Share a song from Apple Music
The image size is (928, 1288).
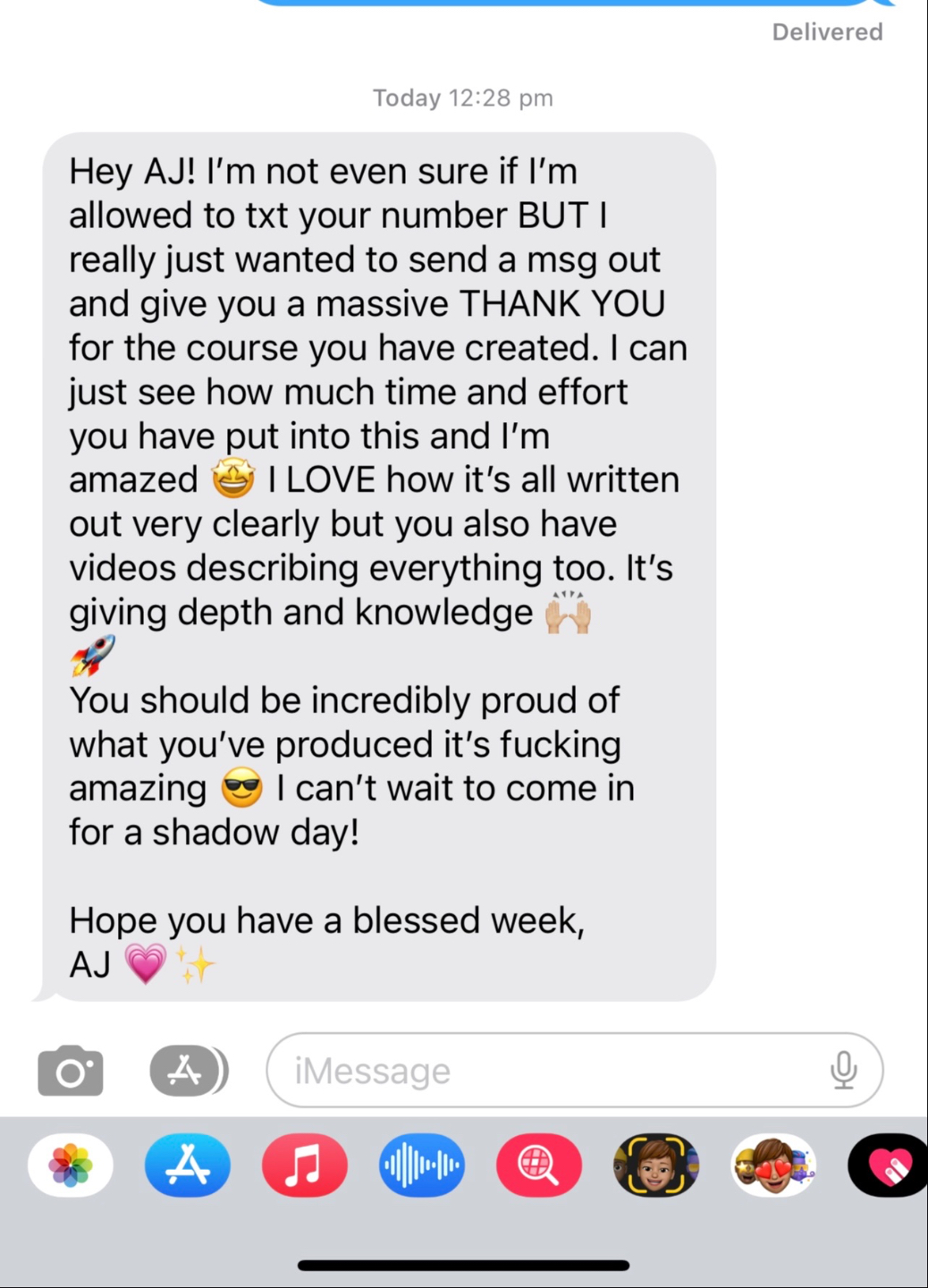[304, 1165]
